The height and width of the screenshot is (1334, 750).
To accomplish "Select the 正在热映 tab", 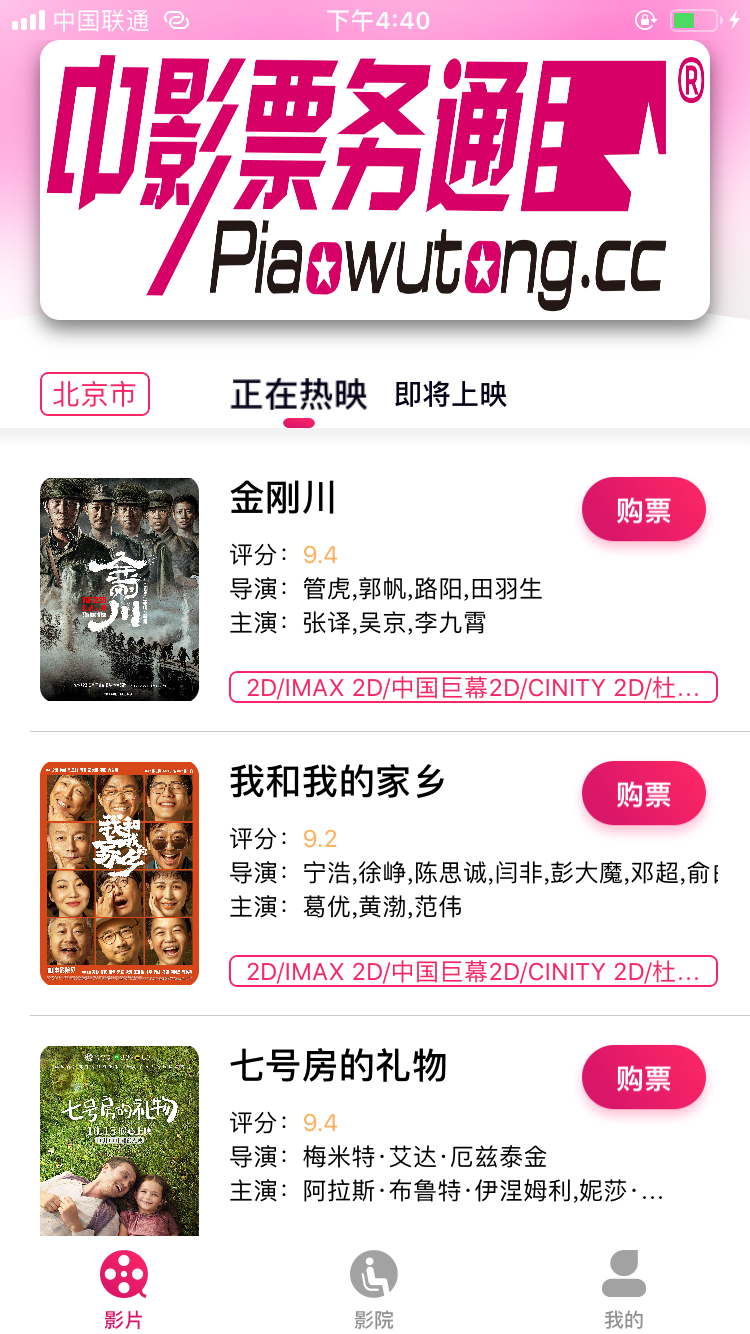I will (299, 395).
